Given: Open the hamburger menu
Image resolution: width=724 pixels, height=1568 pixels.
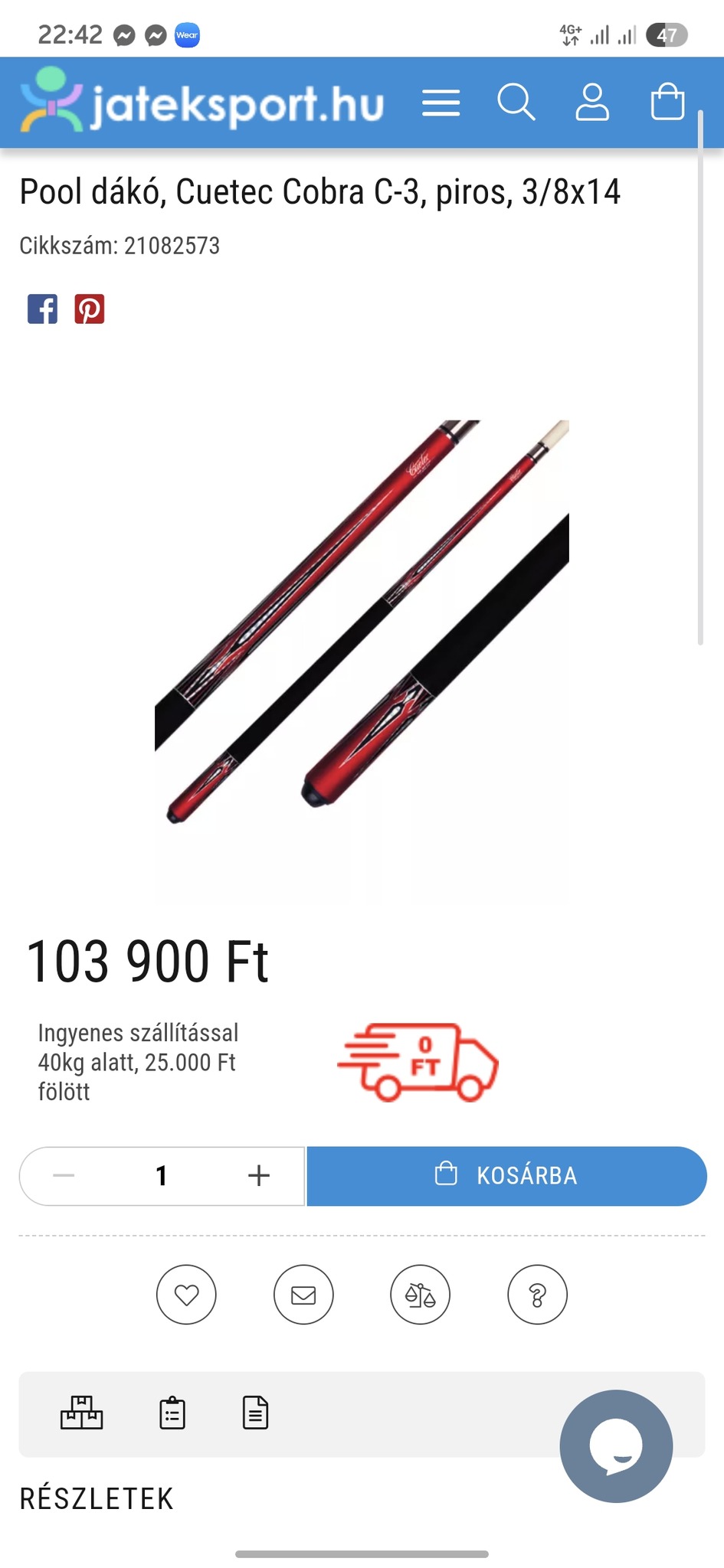Looking at the screenshot, I should coord(441,103).
